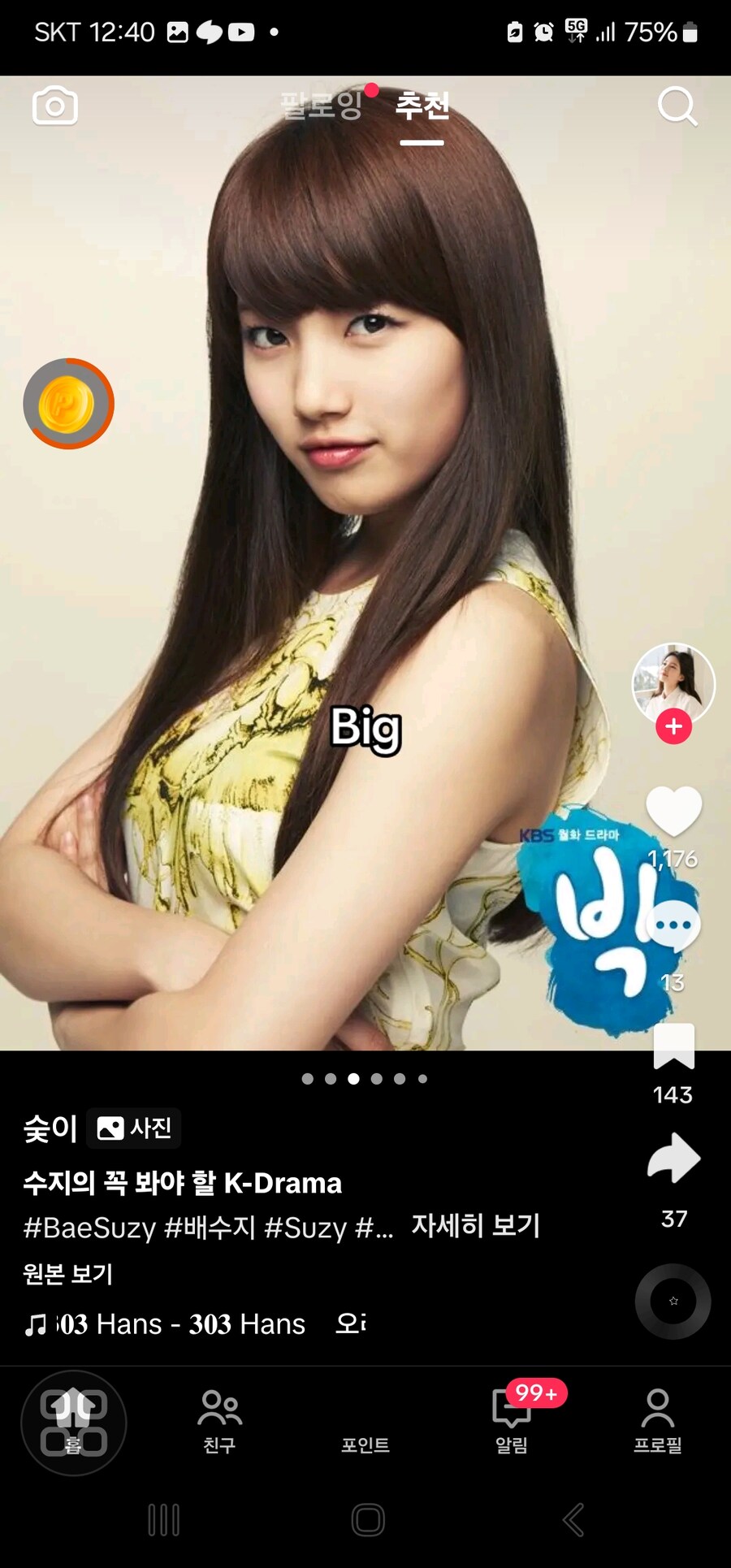The height and width of the screenshot is (1568, 731).
Task: Check the 알림 notifications tab
Action: pos(512,1422)
